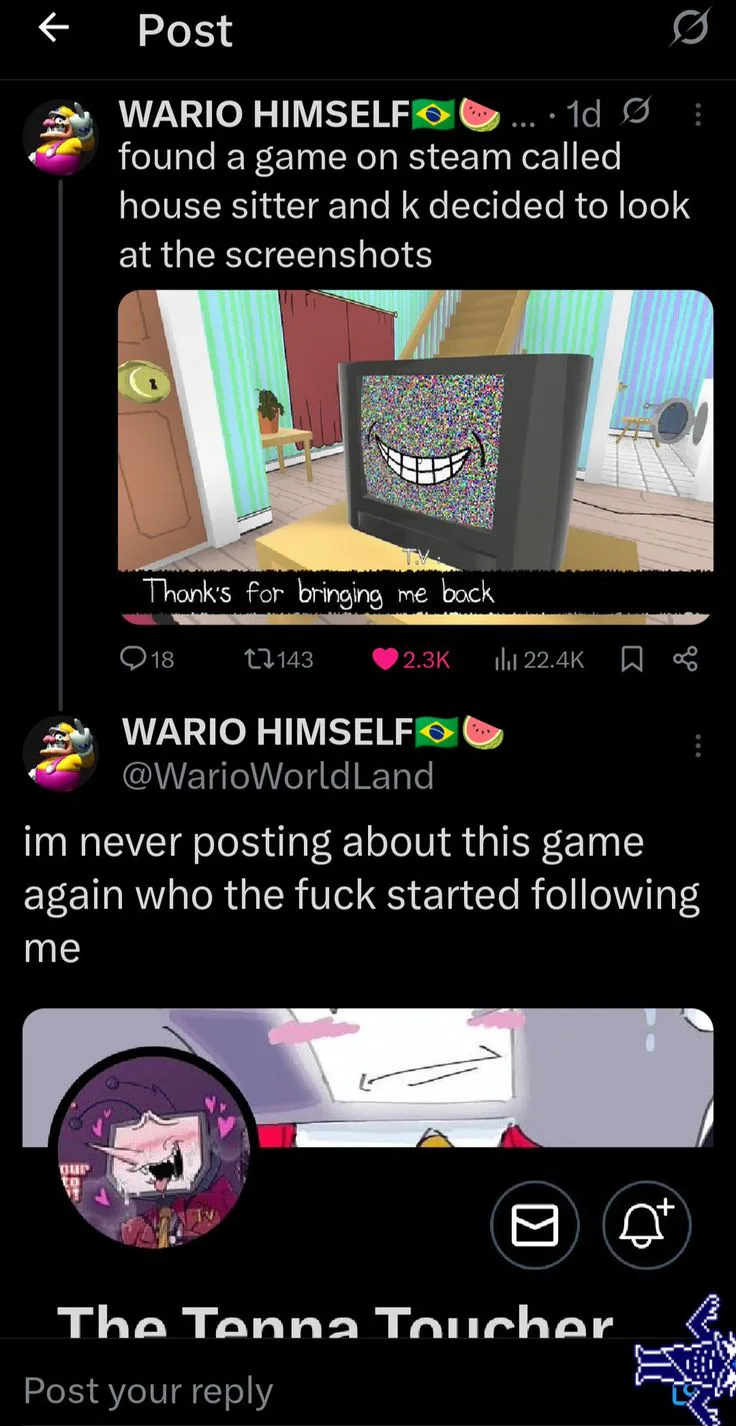Viewport: 736px width, 1426px height.
Task: Like the house sitter post
Action: pyautogui.click(x=411, y=659)
